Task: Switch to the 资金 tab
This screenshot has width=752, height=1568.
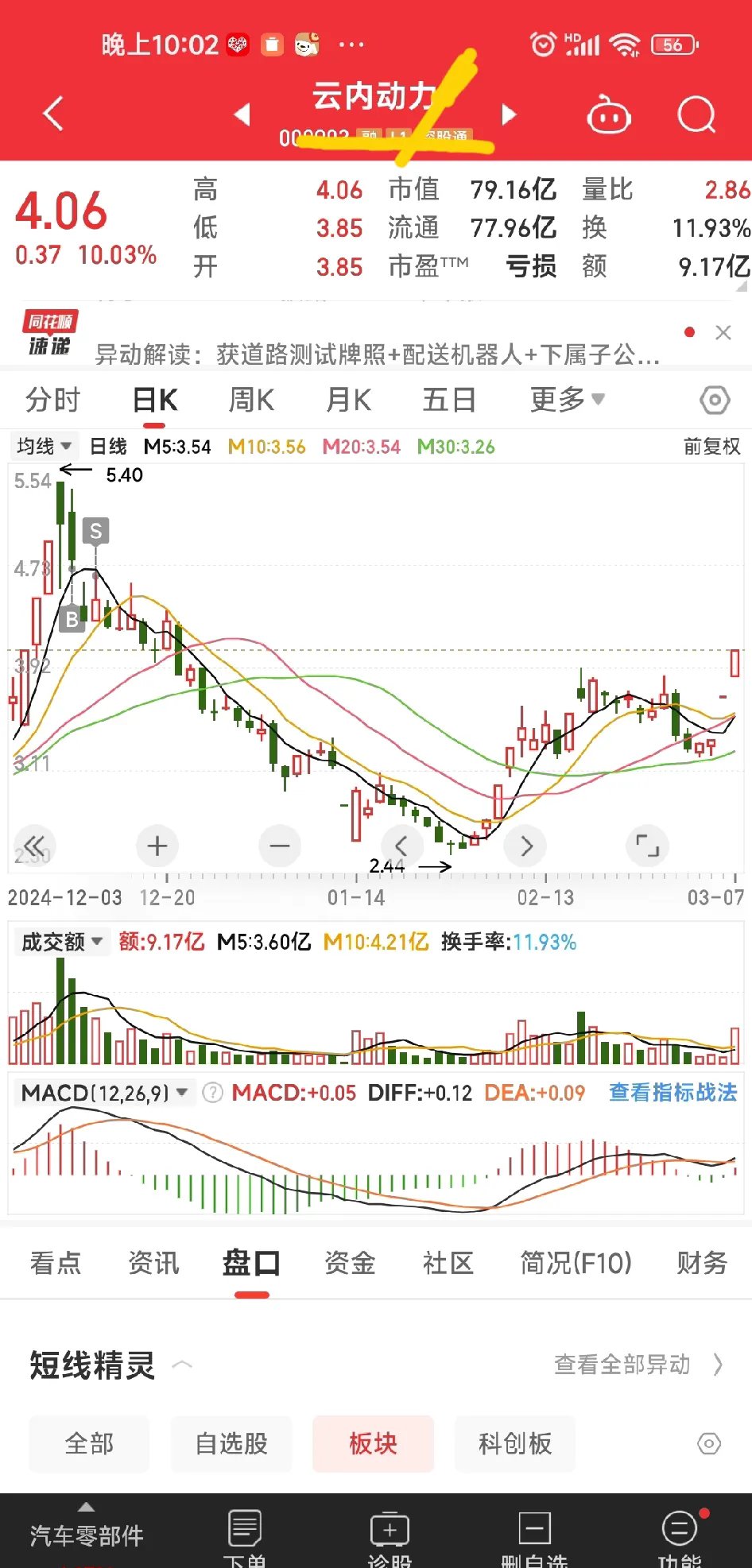Action: (x=349, y=1263)
